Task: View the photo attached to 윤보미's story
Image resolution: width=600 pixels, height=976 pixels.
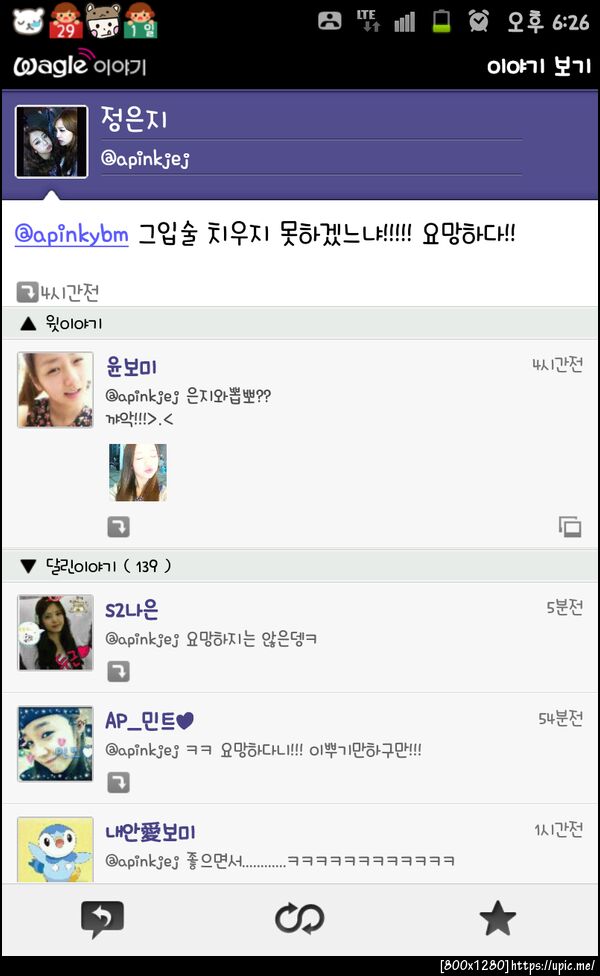Action: click(138, 473)
